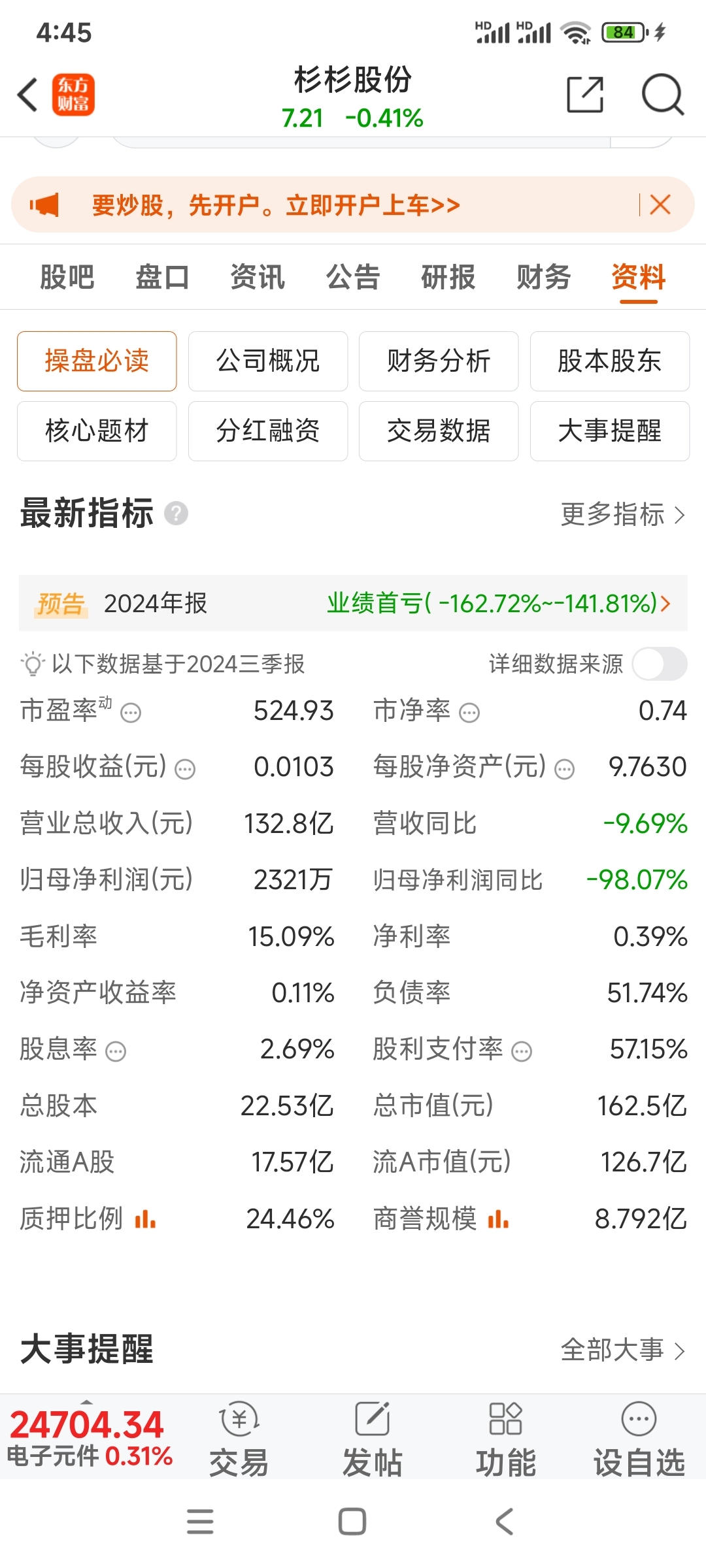Tap the system home button

point(352,1522)
